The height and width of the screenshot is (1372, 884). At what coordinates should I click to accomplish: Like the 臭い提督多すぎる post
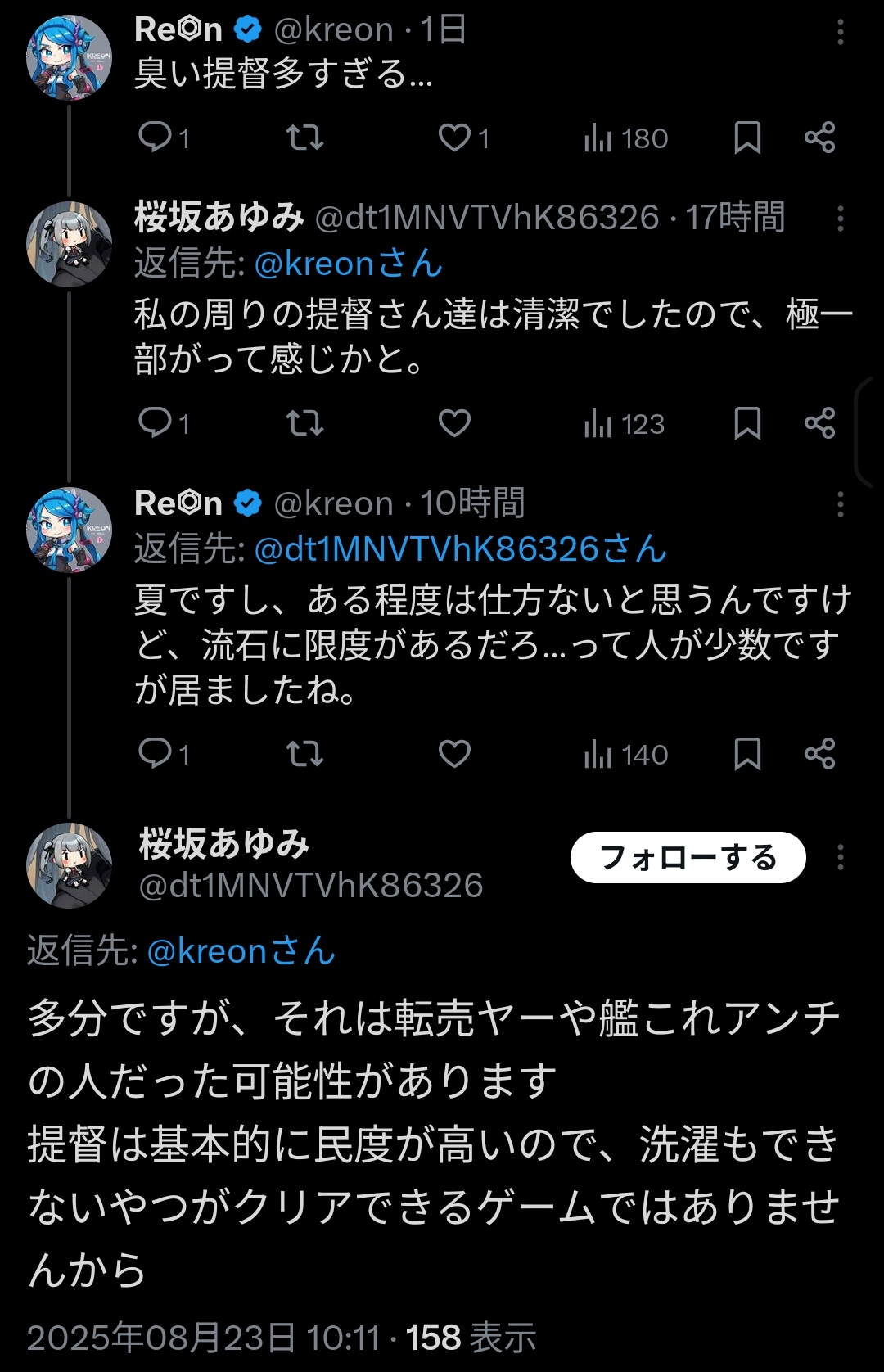454,138
